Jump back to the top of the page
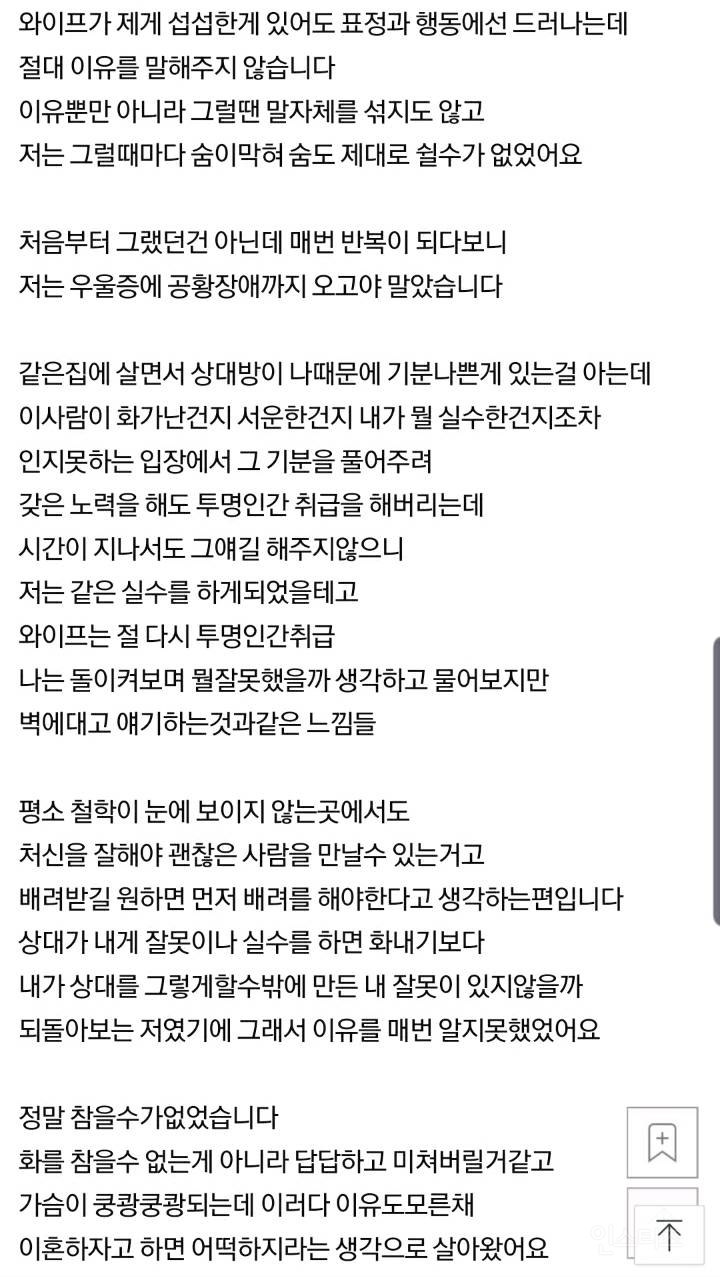This screenshot has width=720, height=1277. (668, 1235)
